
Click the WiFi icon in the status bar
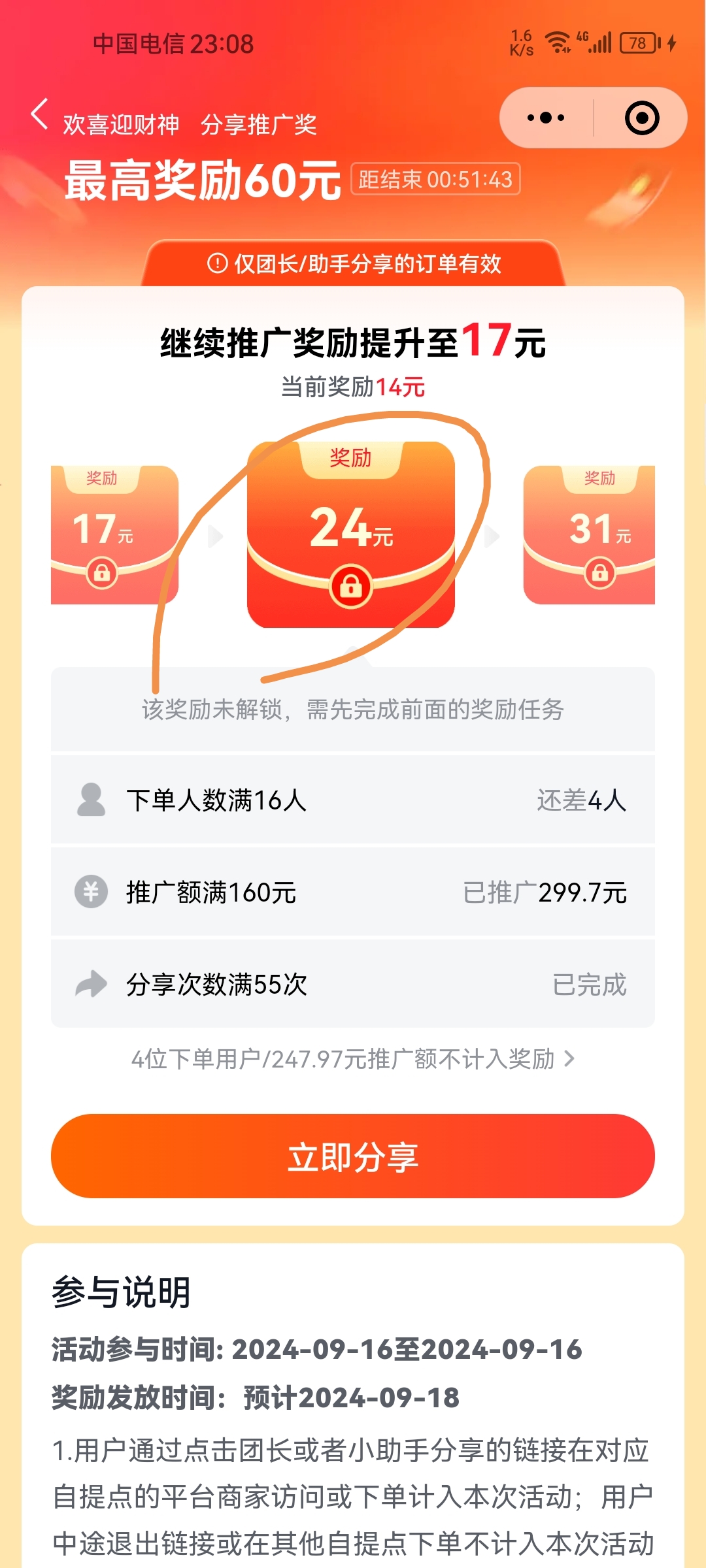(556, 41)
